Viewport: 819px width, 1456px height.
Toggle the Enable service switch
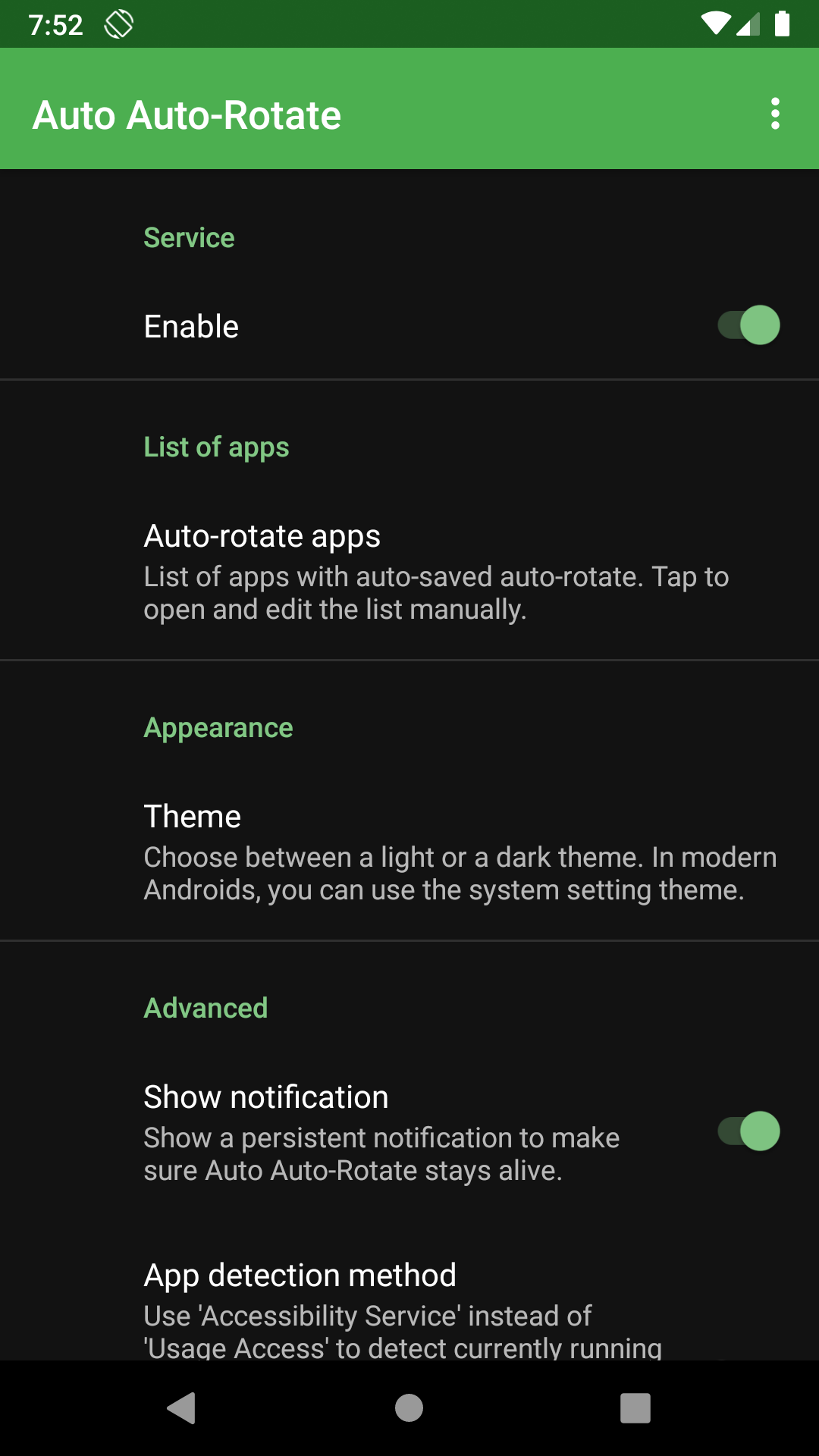[748, 326]
